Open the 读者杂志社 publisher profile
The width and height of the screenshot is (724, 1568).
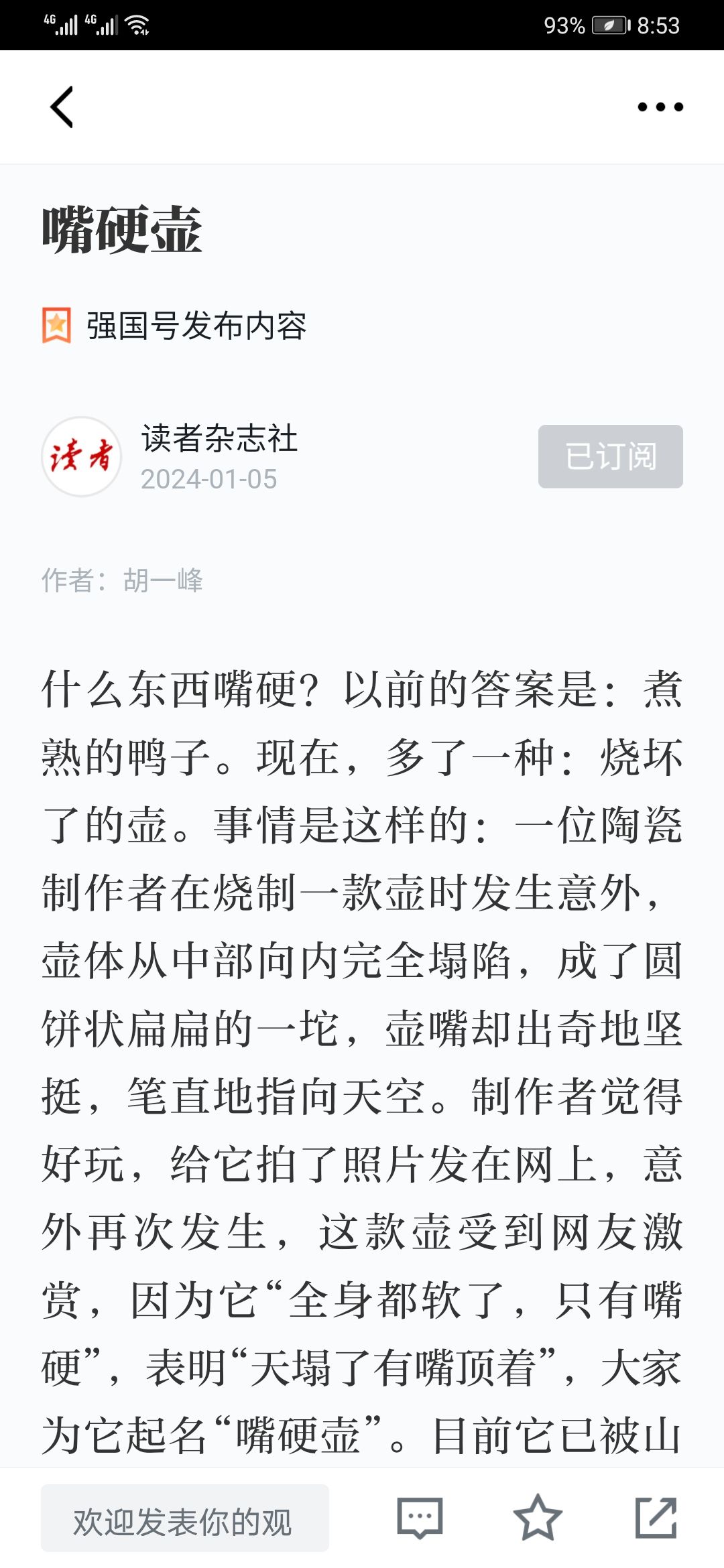219,438
